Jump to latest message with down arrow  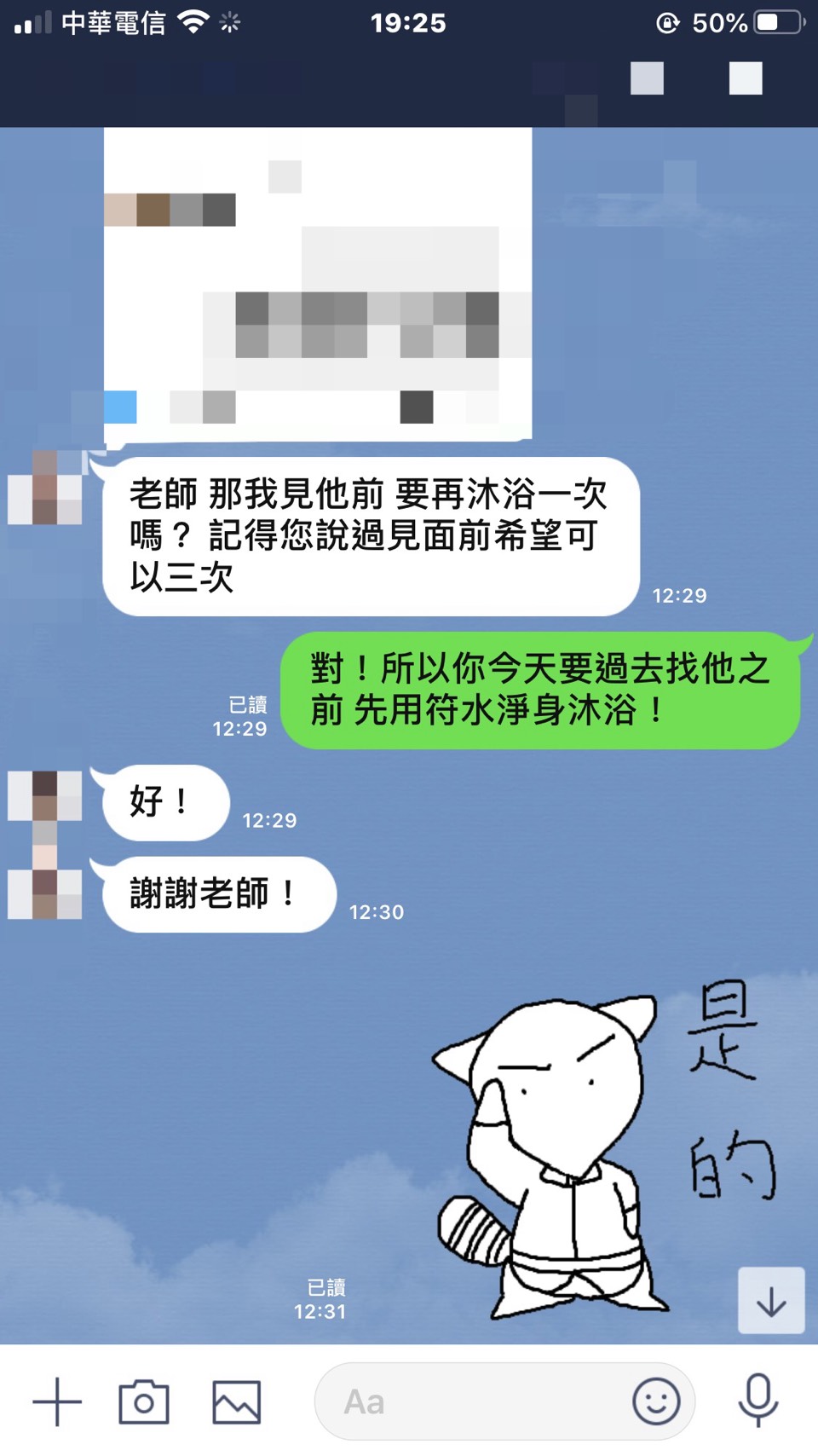pyautogui.click(x=771, y=1301)
